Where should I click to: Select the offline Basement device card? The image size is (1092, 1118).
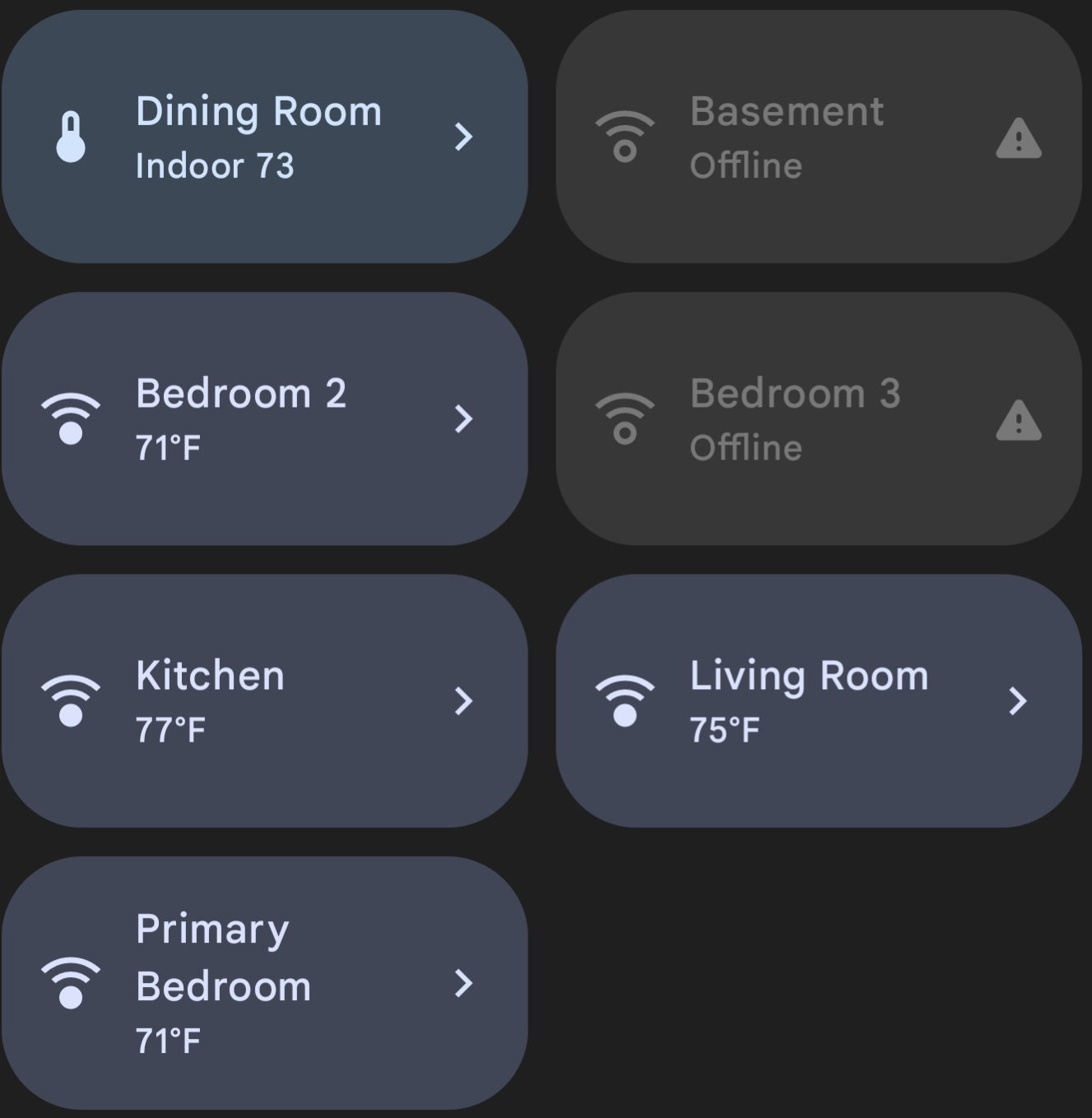[818, 137]
